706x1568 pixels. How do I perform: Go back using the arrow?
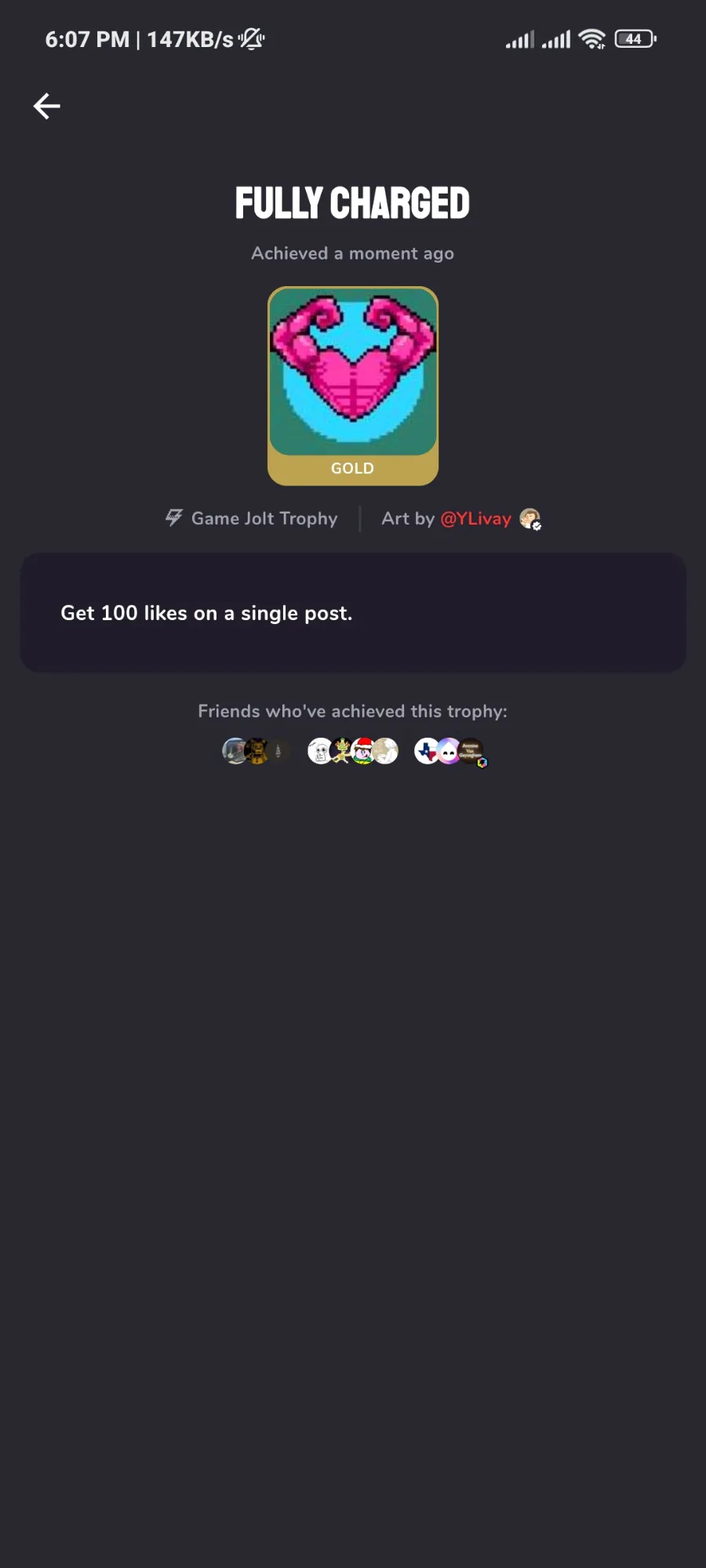click(x=47, y=106)
